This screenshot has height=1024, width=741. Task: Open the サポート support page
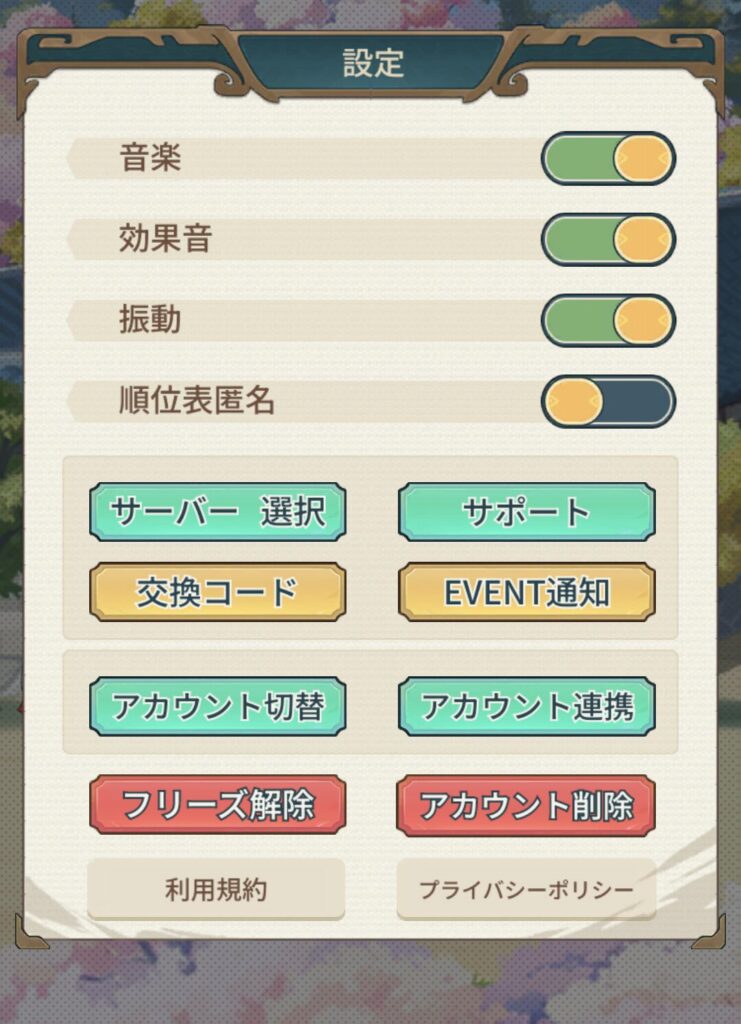tap(526, 512)
